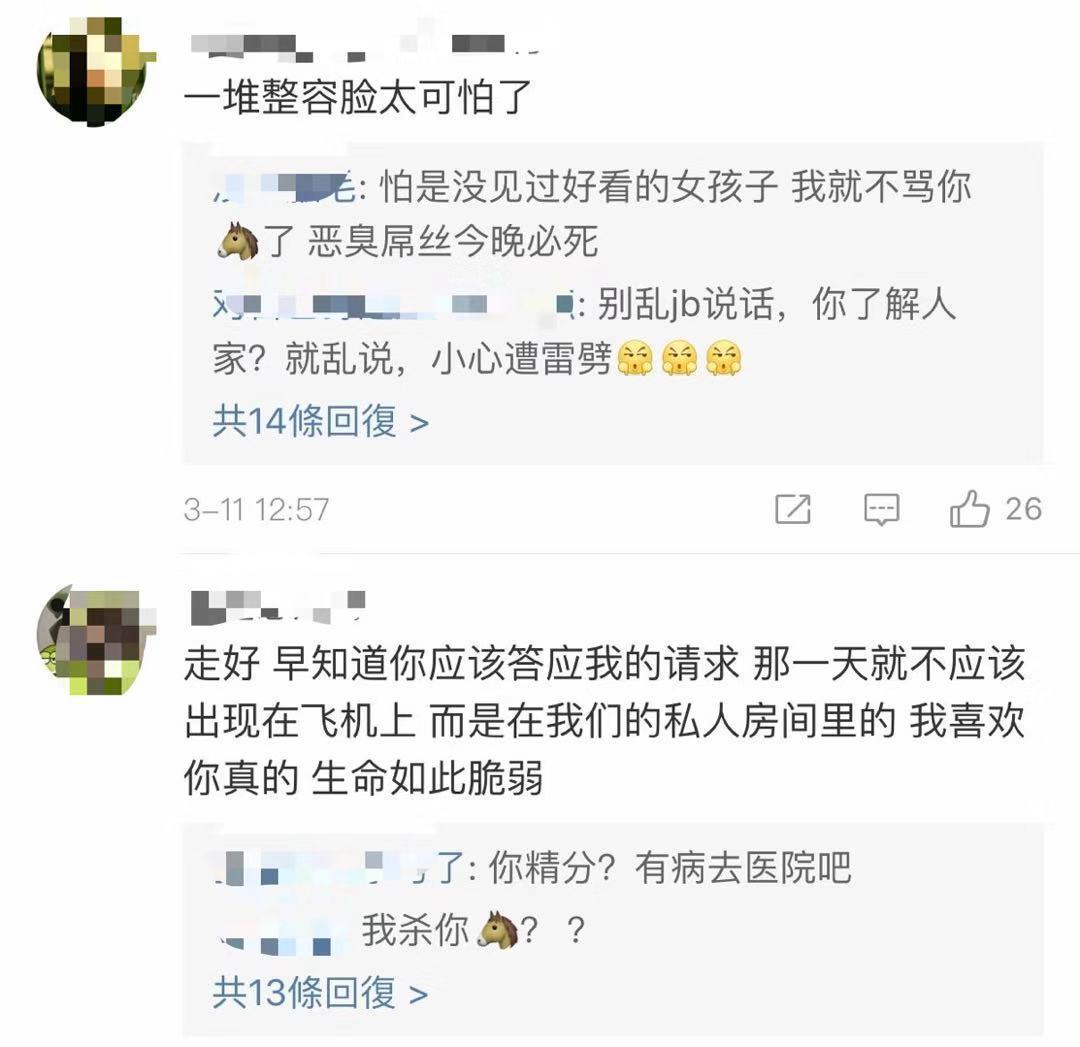This screenshot has height=1047, width=1080.
Task: Like the 一堆整容脸太可怕了 comment
Action: (x=970, y=510)
